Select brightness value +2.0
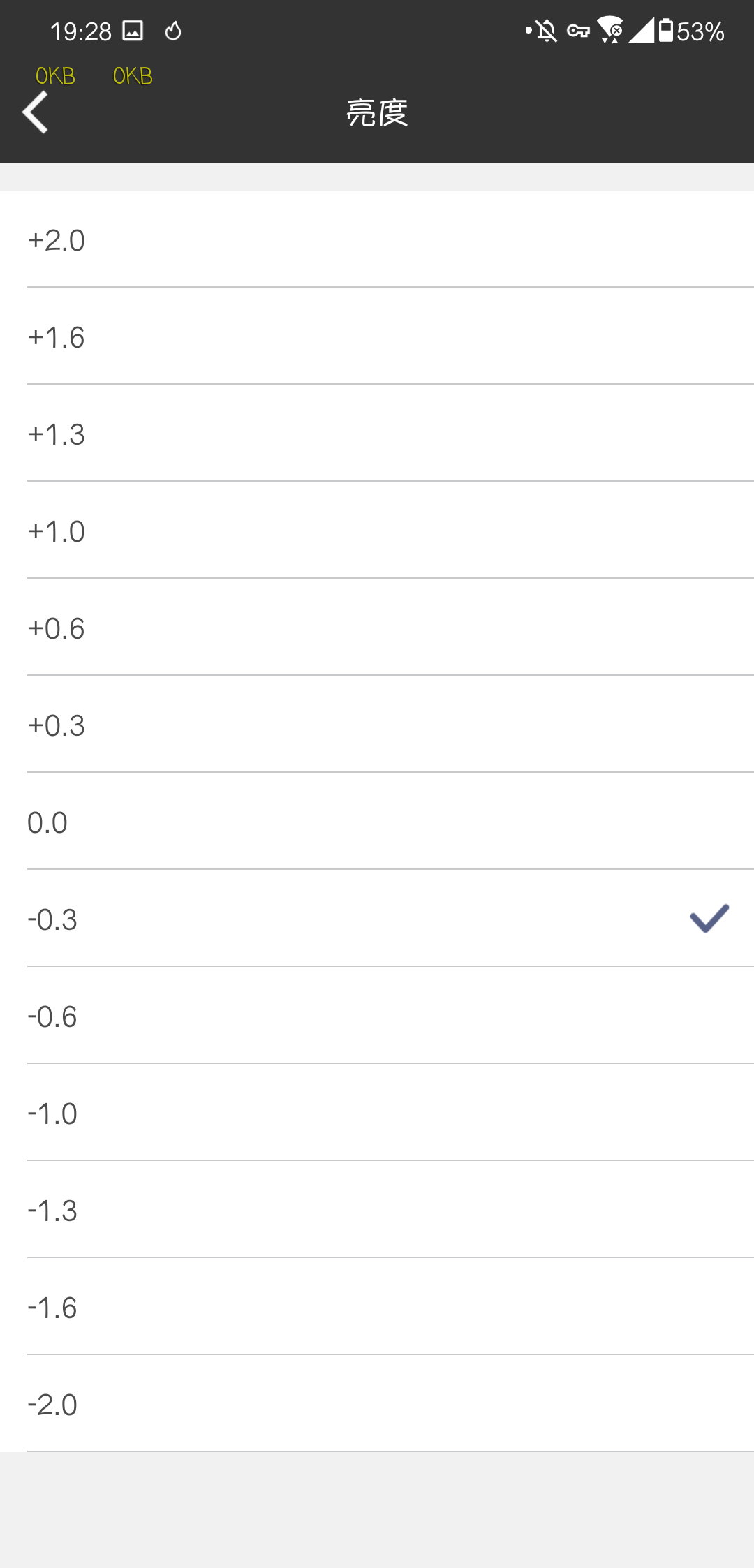Viewport: 754px width, 1568px height. (x=377, y=239)
